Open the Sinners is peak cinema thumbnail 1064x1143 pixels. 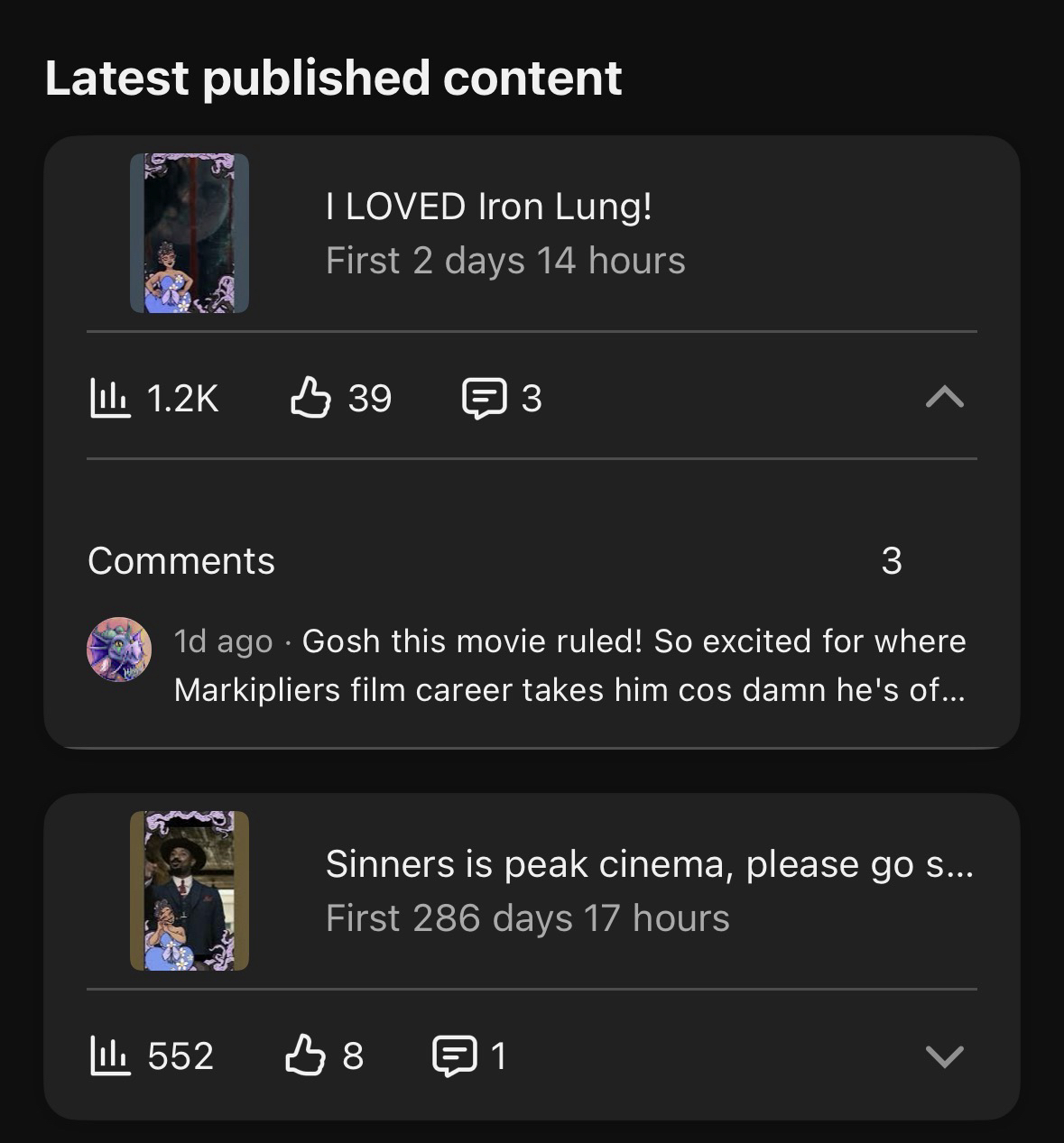tap(190, 891)
